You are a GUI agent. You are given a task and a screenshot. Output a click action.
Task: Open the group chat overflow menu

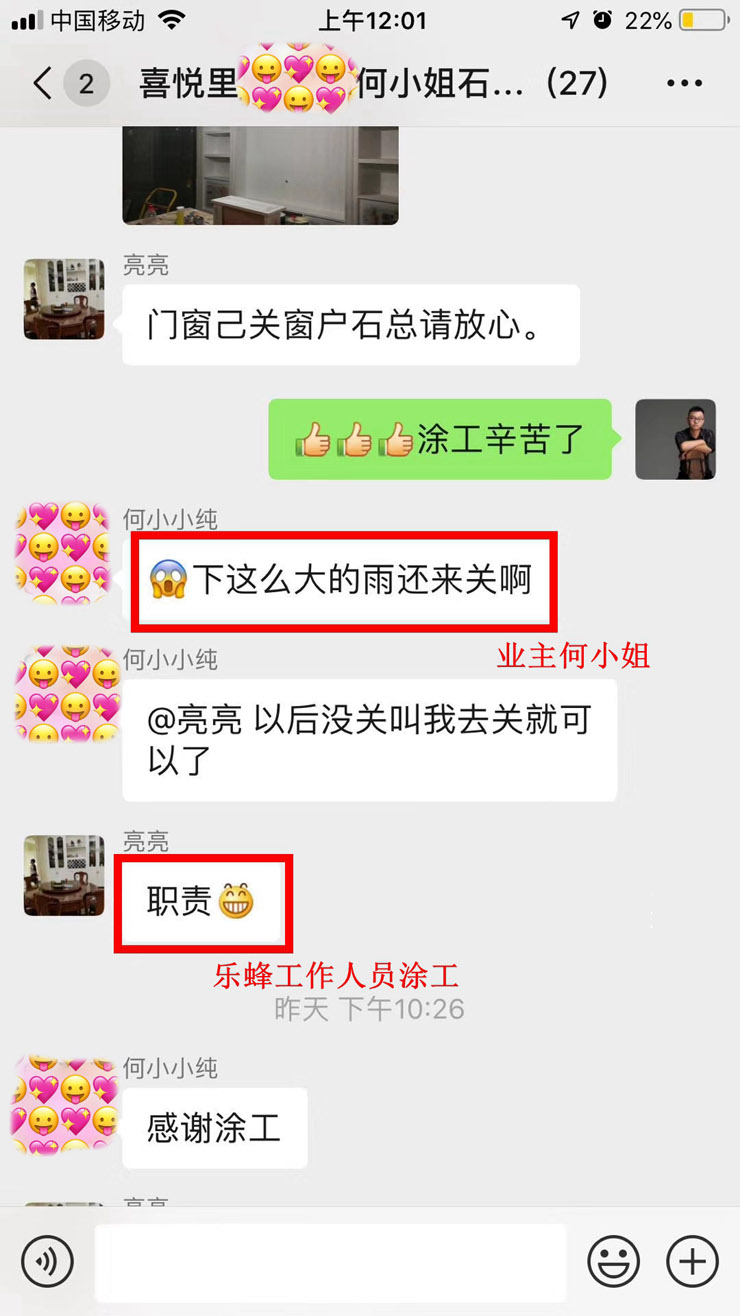(x=684, y=84)
